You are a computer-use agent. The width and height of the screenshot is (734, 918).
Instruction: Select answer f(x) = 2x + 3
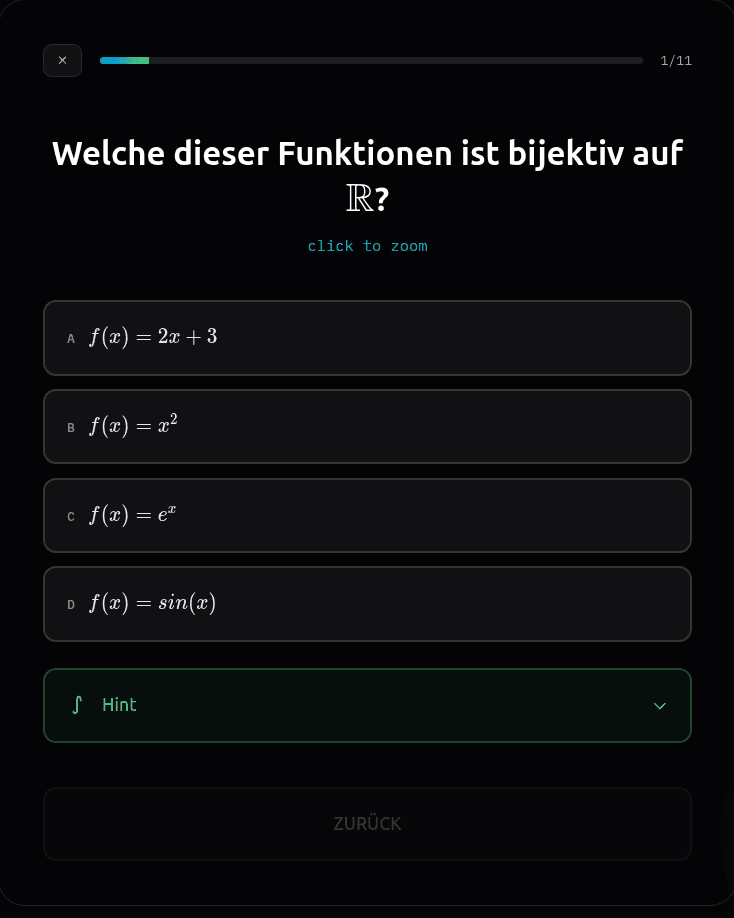click(367, 338)
